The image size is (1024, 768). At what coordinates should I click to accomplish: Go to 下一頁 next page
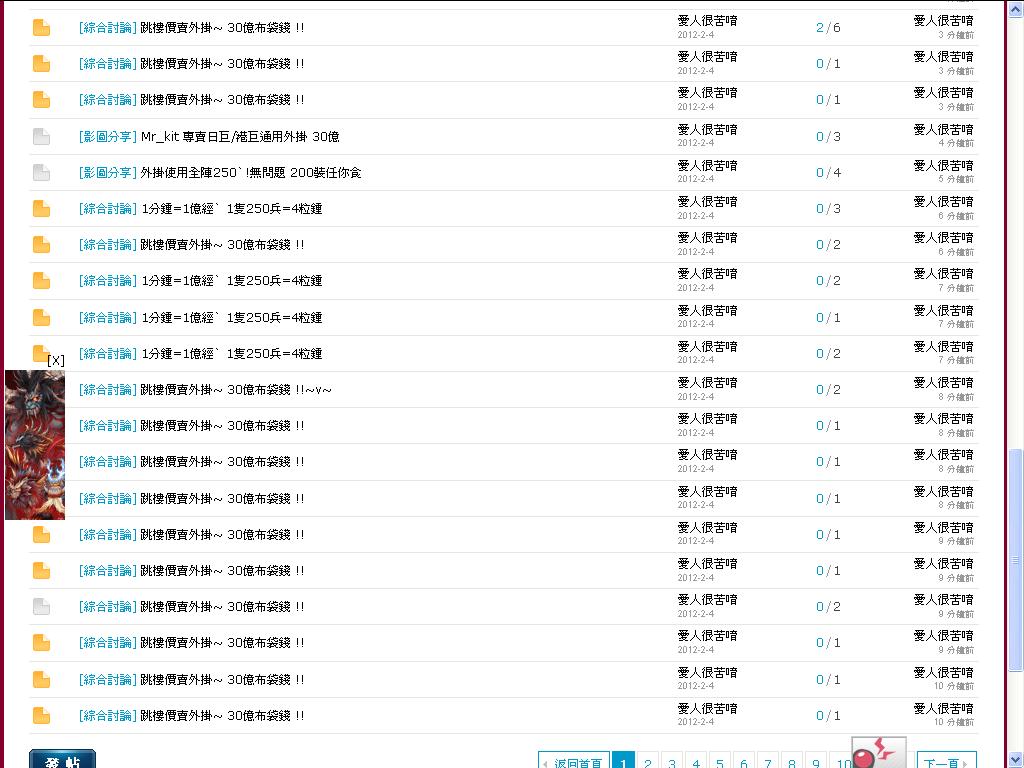[945, 762]
